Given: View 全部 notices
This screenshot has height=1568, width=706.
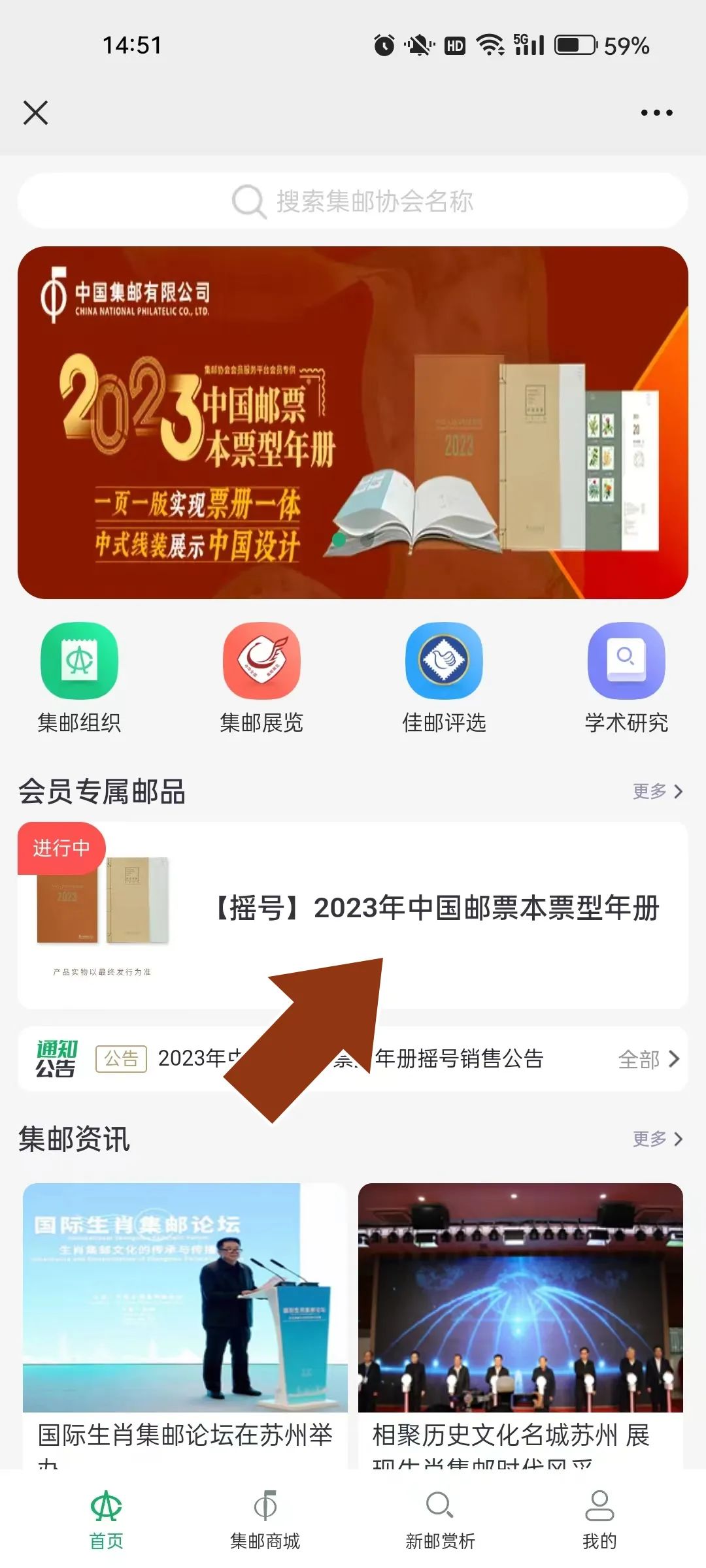Looking at the screenshot, I should [648, 1059].
